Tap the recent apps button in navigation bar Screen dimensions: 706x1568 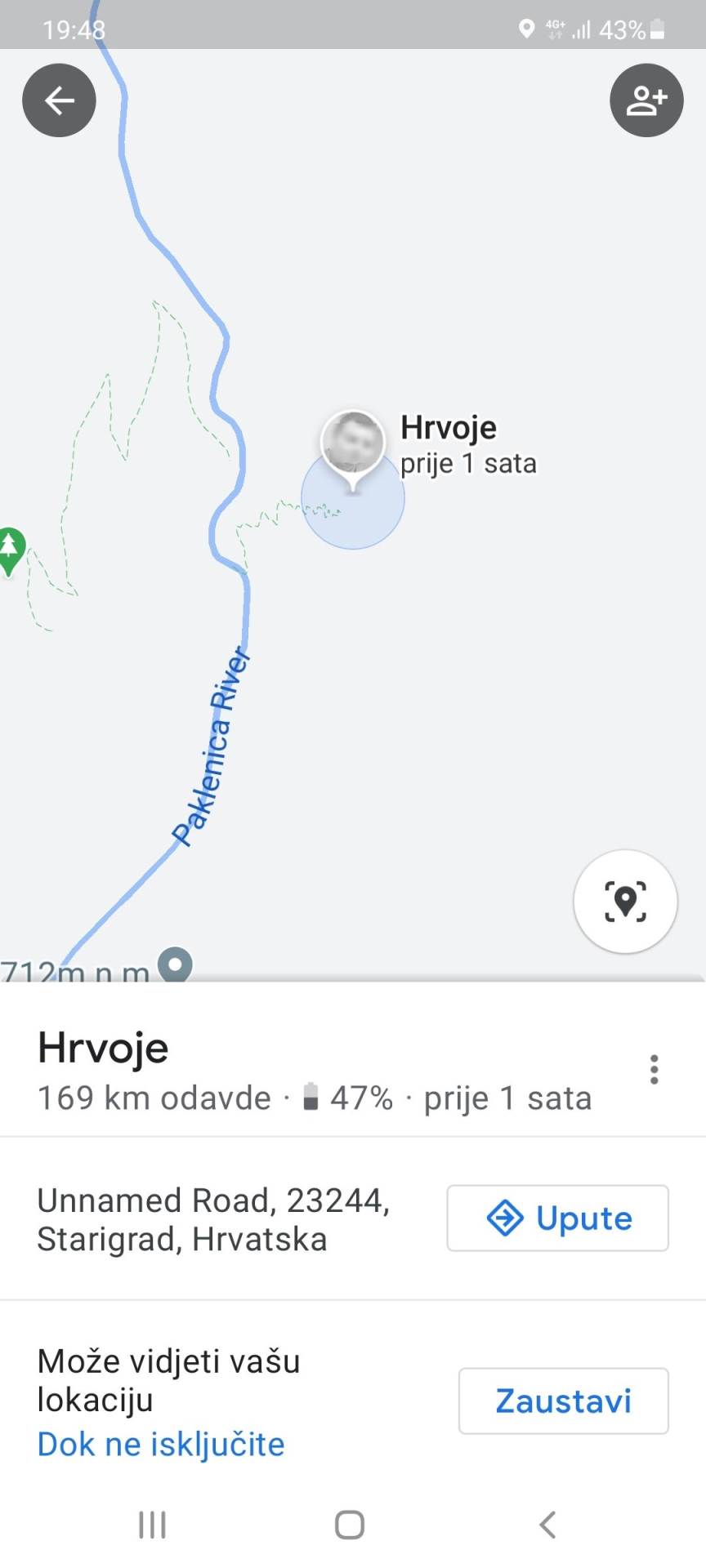[152, 1524]
